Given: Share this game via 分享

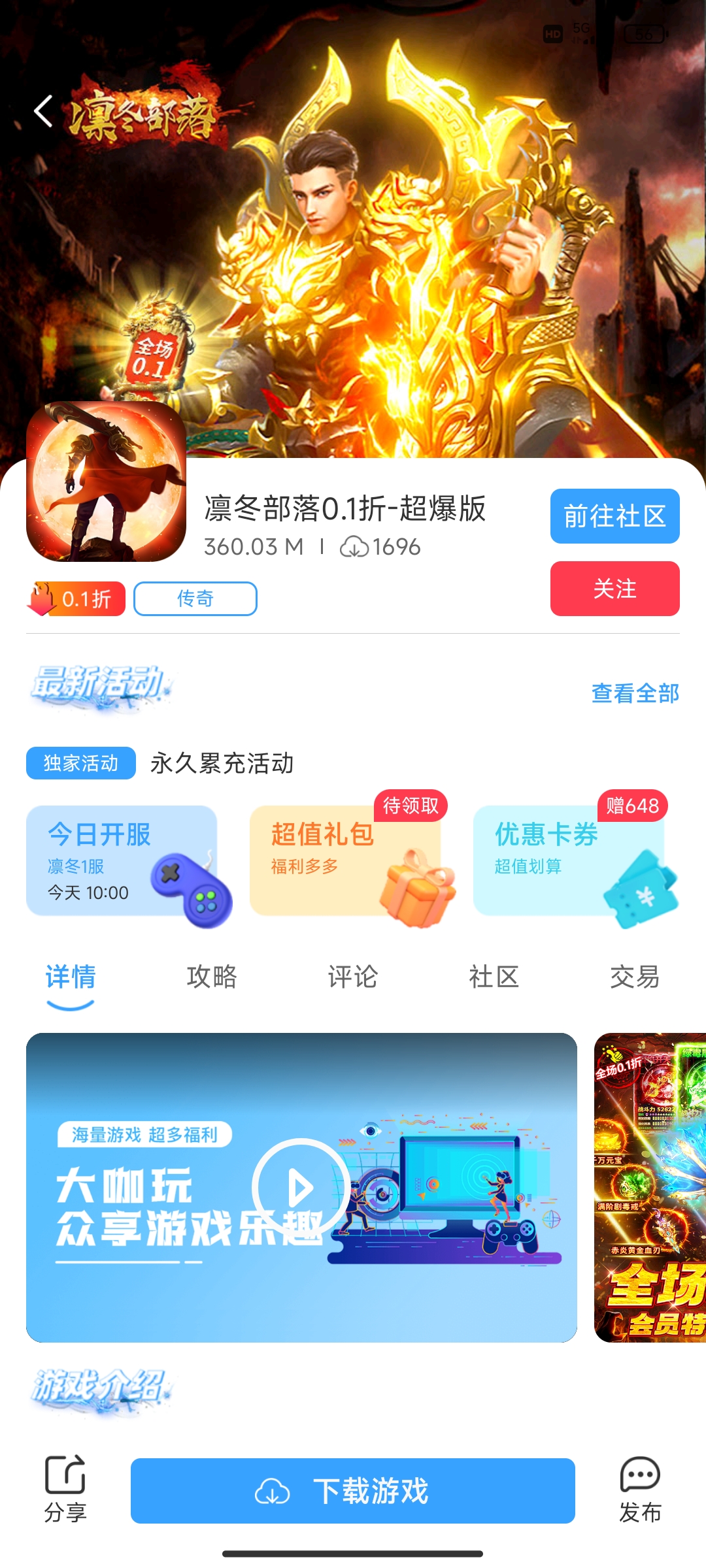Looking at the screenshot, I should (x=65, y=1490).
